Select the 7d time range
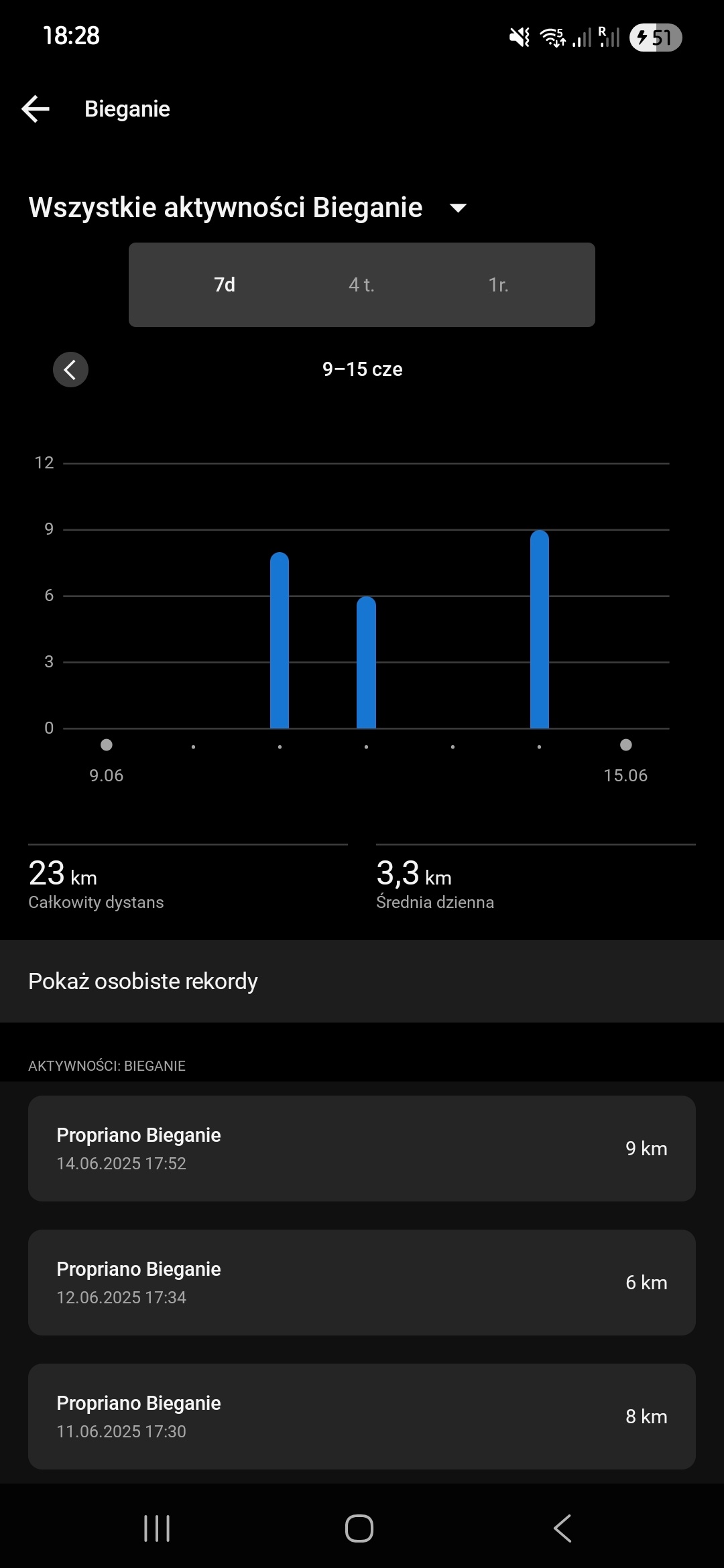Screen dimensions: 724x1568 tap(225, 285)
